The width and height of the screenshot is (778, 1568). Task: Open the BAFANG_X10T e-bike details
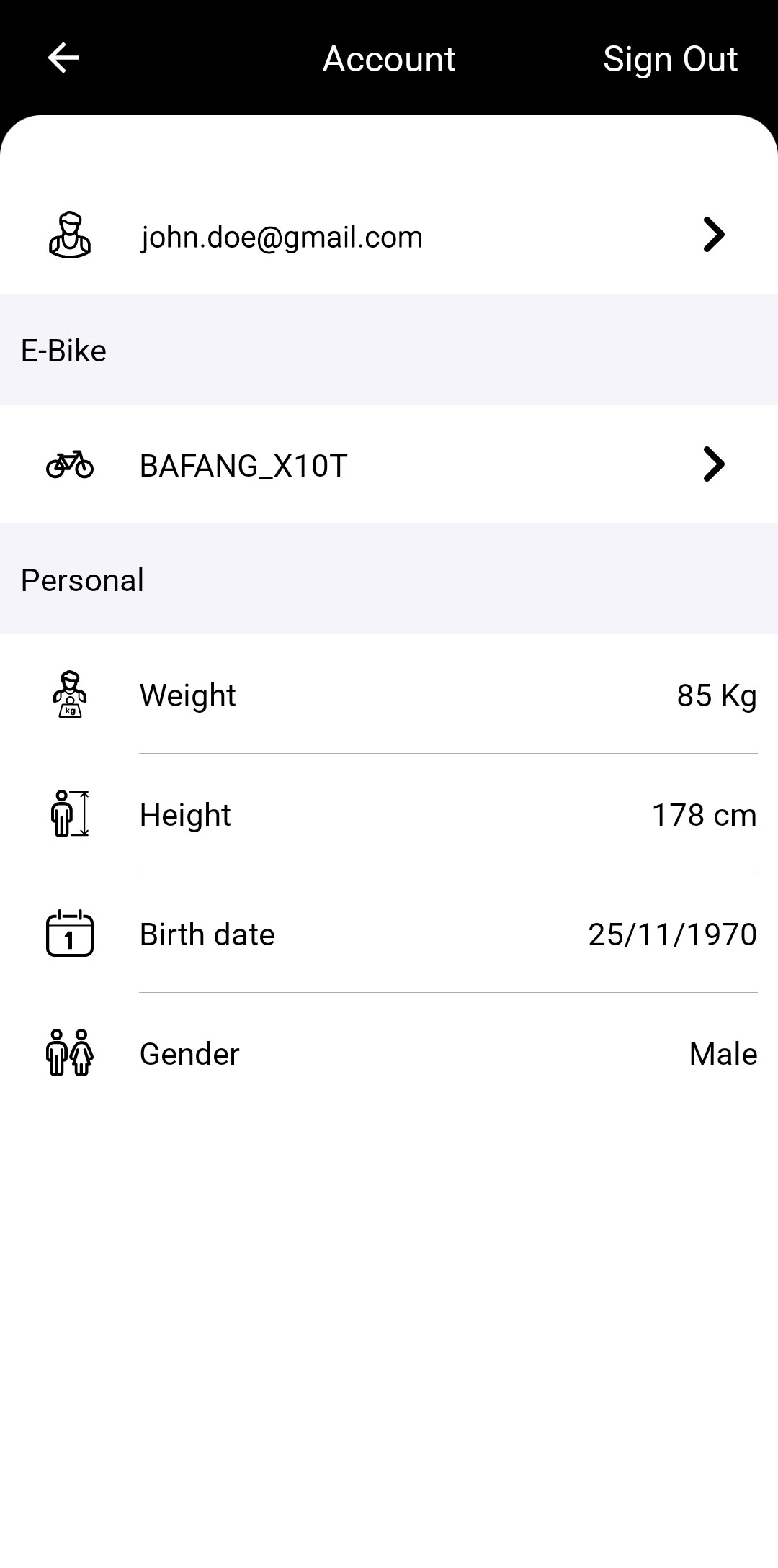(x=389, y=465)
